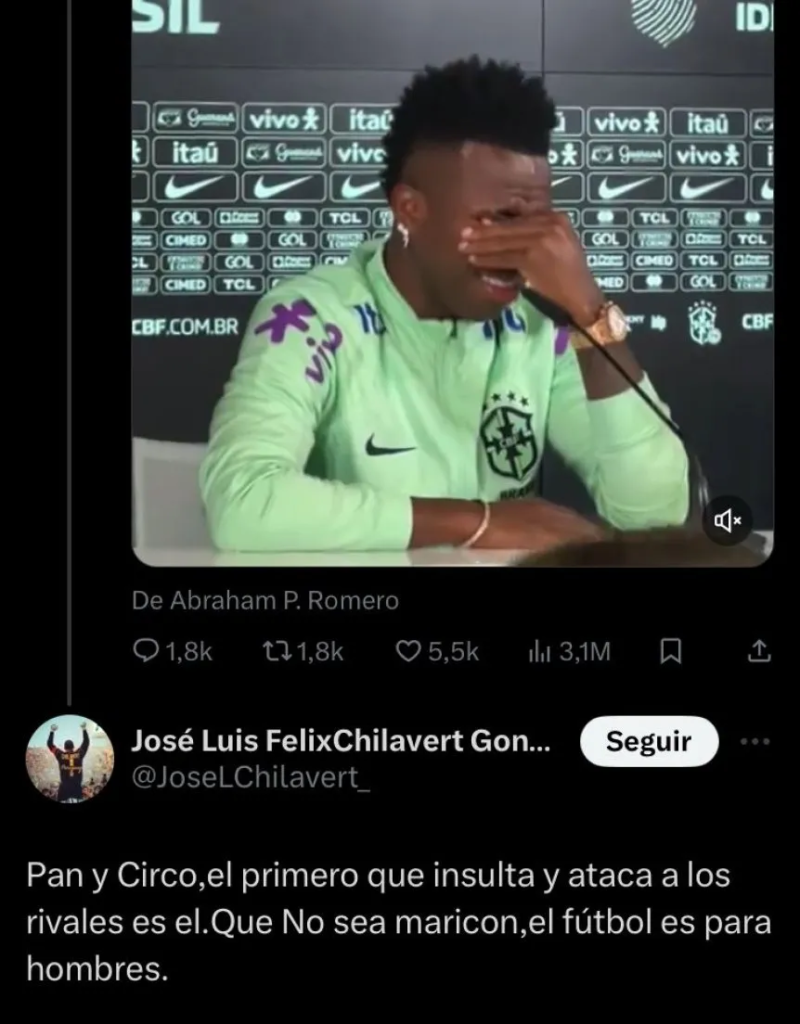Open the video from Abraham P. Romero
Image resolution: width=800 pixels, height=1024 pixels.
(452, 300)
